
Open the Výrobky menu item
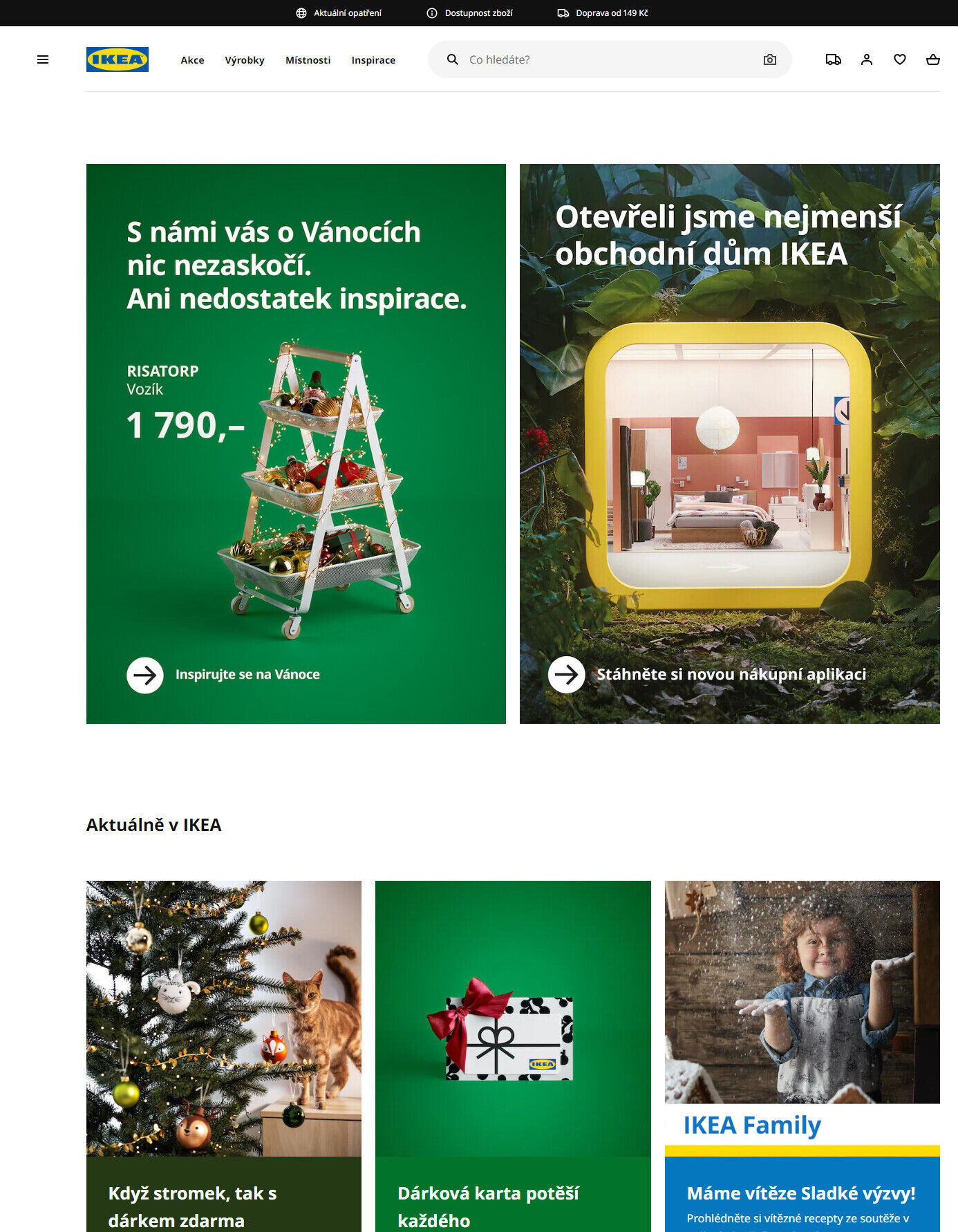pos(244,60)
